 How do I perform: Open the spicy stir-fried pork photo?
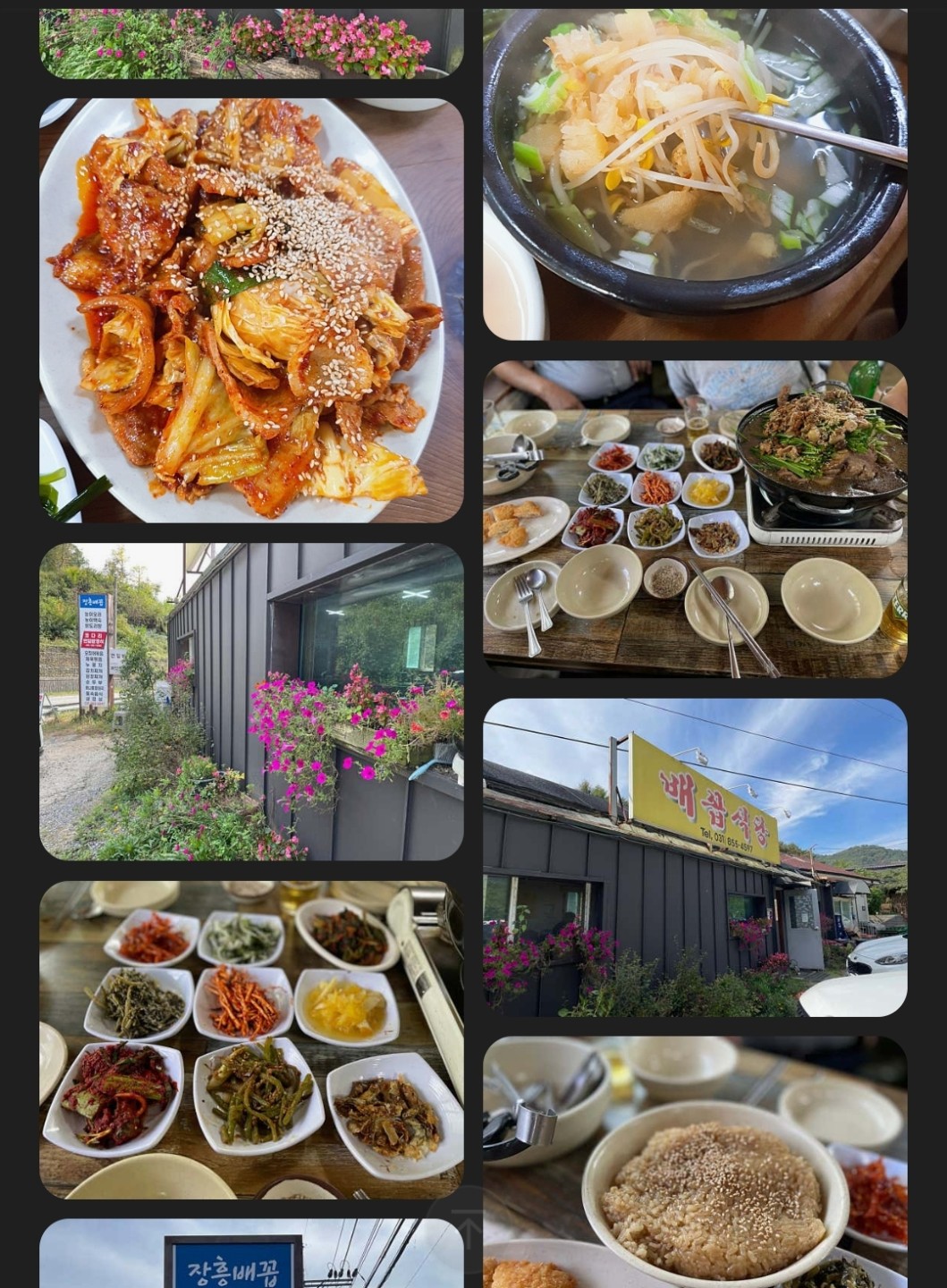pyautogui.click(x=251, y=309)
